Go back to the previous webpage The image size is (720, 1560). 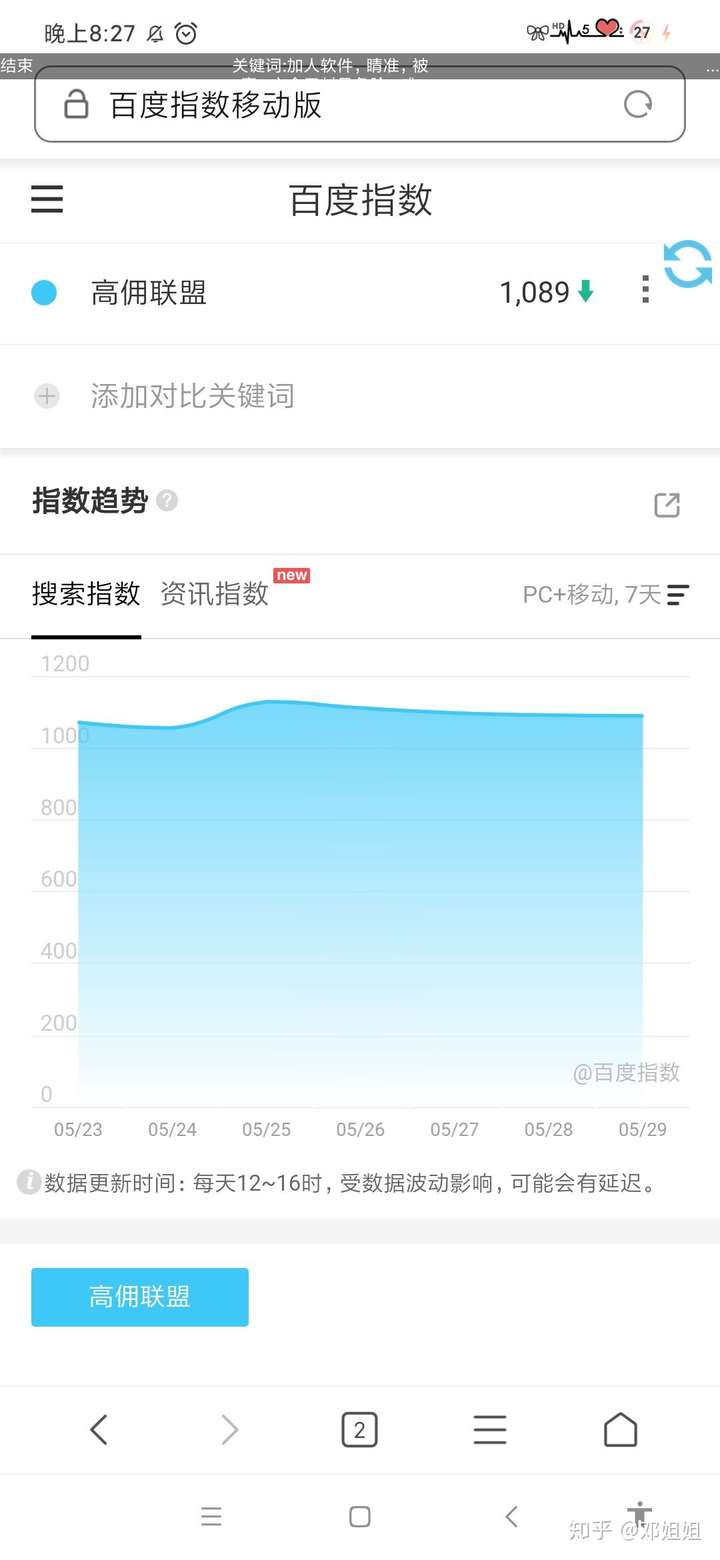coord(98,1430)
